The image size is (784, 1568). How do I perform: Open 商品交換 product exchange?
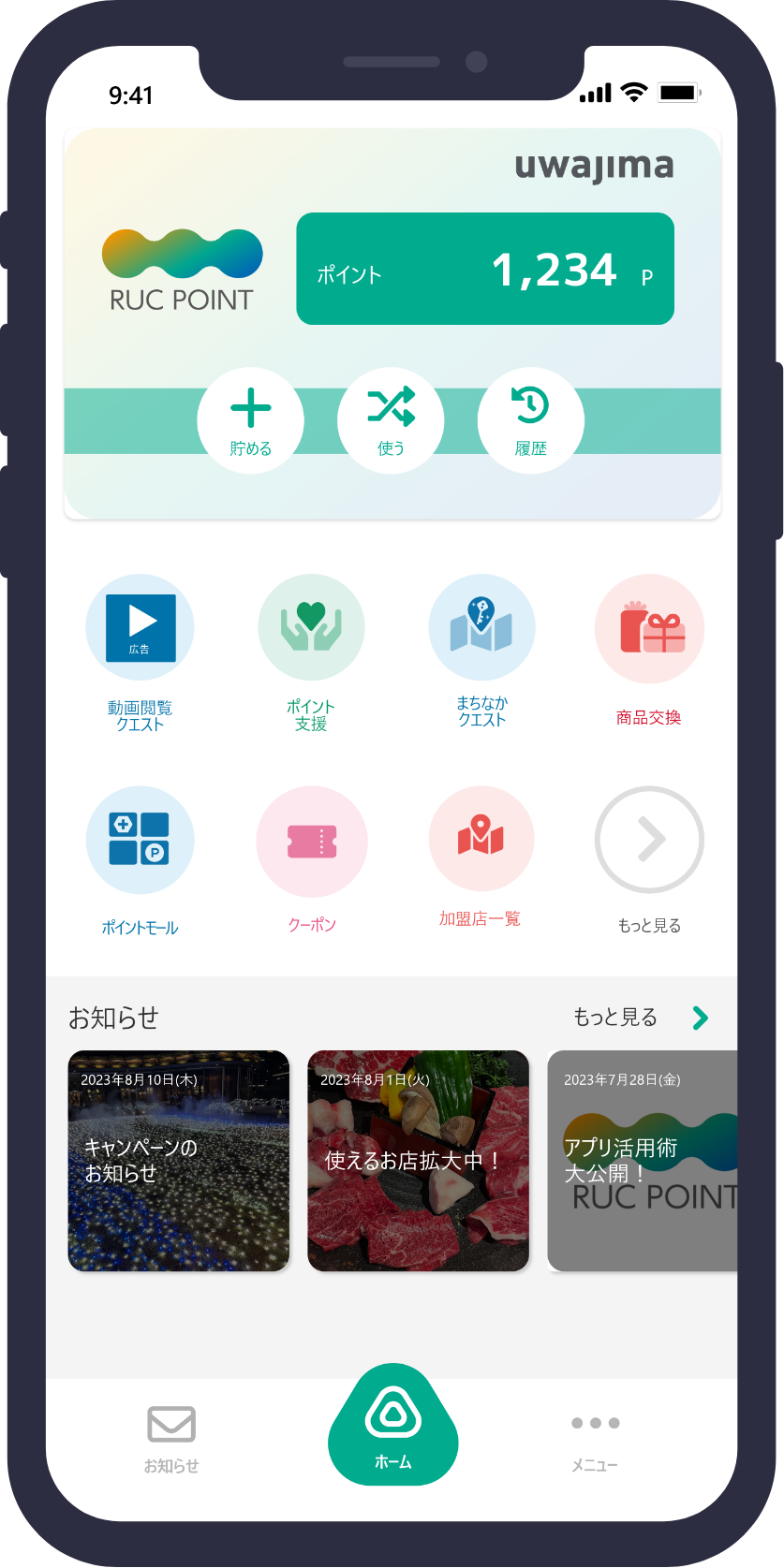pyautogui.click(x=649, y=629)
